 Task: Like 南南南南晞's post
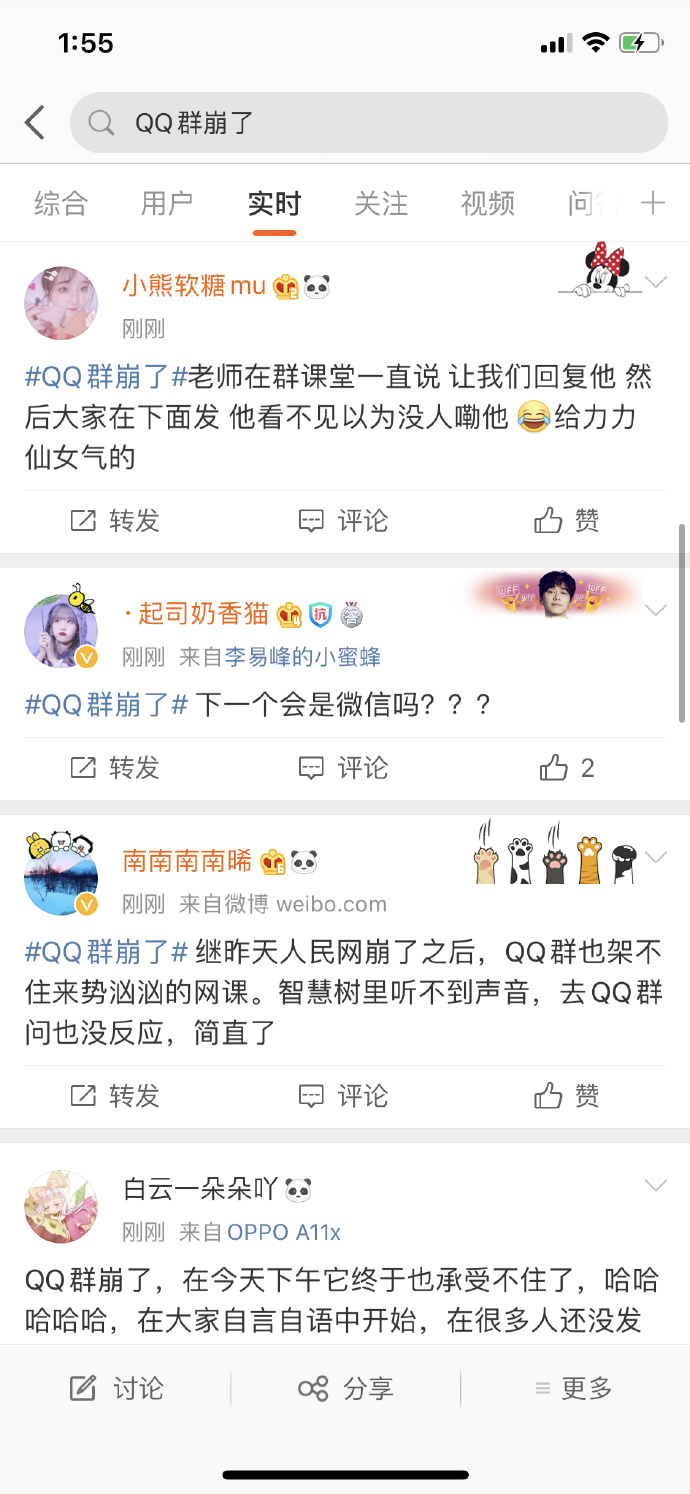[x=567, y=1095]
